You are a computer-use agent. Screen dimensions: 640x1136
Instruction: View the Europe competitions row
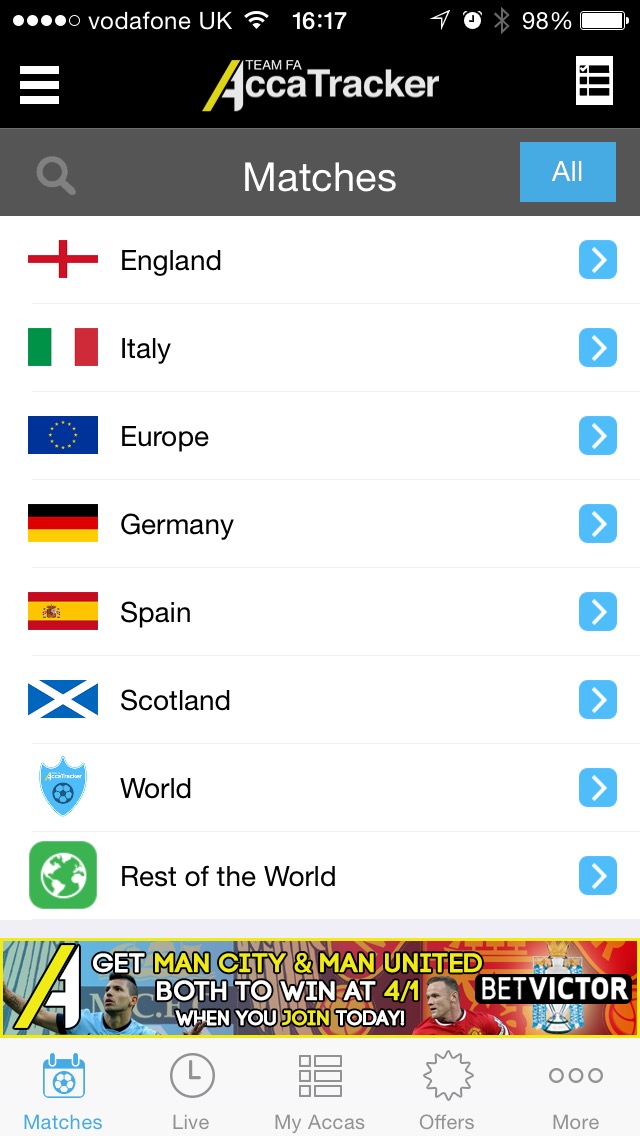pyautogui.click(x=320, y=436)
